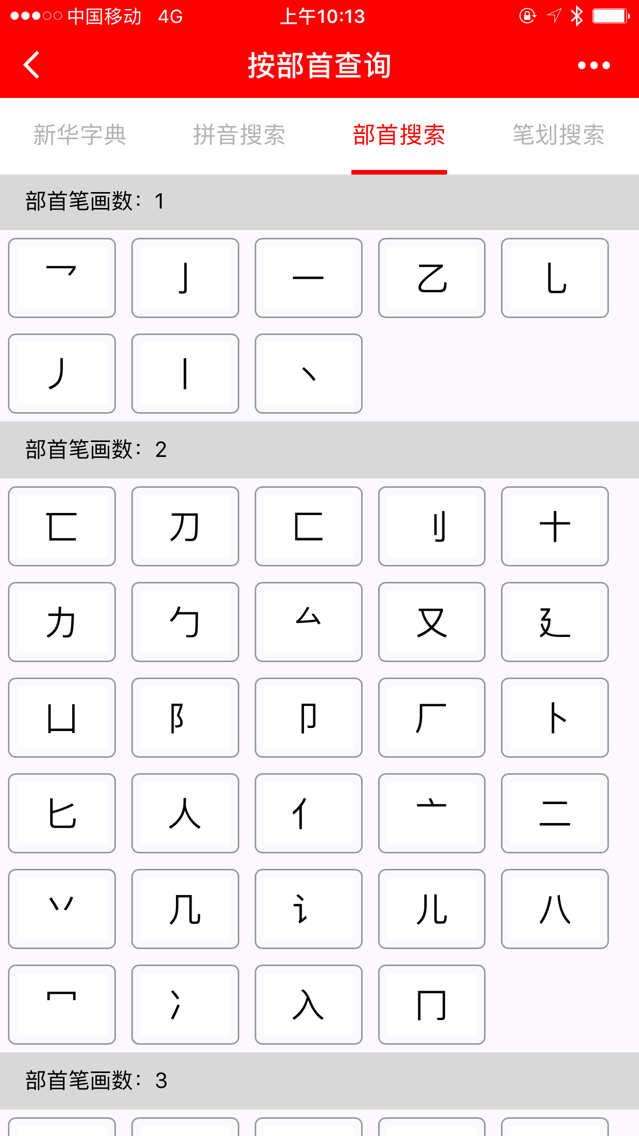Viewport: 639px width, 1136px height.
Task: Choose the 刀 radical
Action: (185, 527)
